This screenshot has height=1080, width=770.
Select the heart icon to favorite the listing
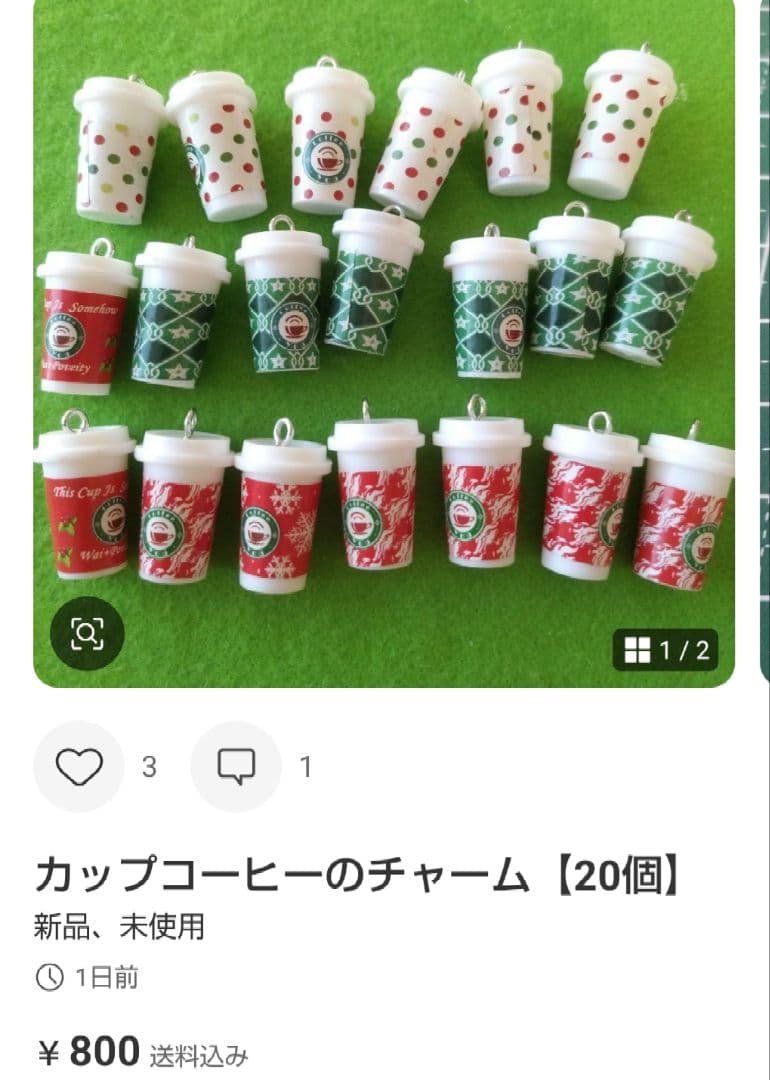point(78,768)
